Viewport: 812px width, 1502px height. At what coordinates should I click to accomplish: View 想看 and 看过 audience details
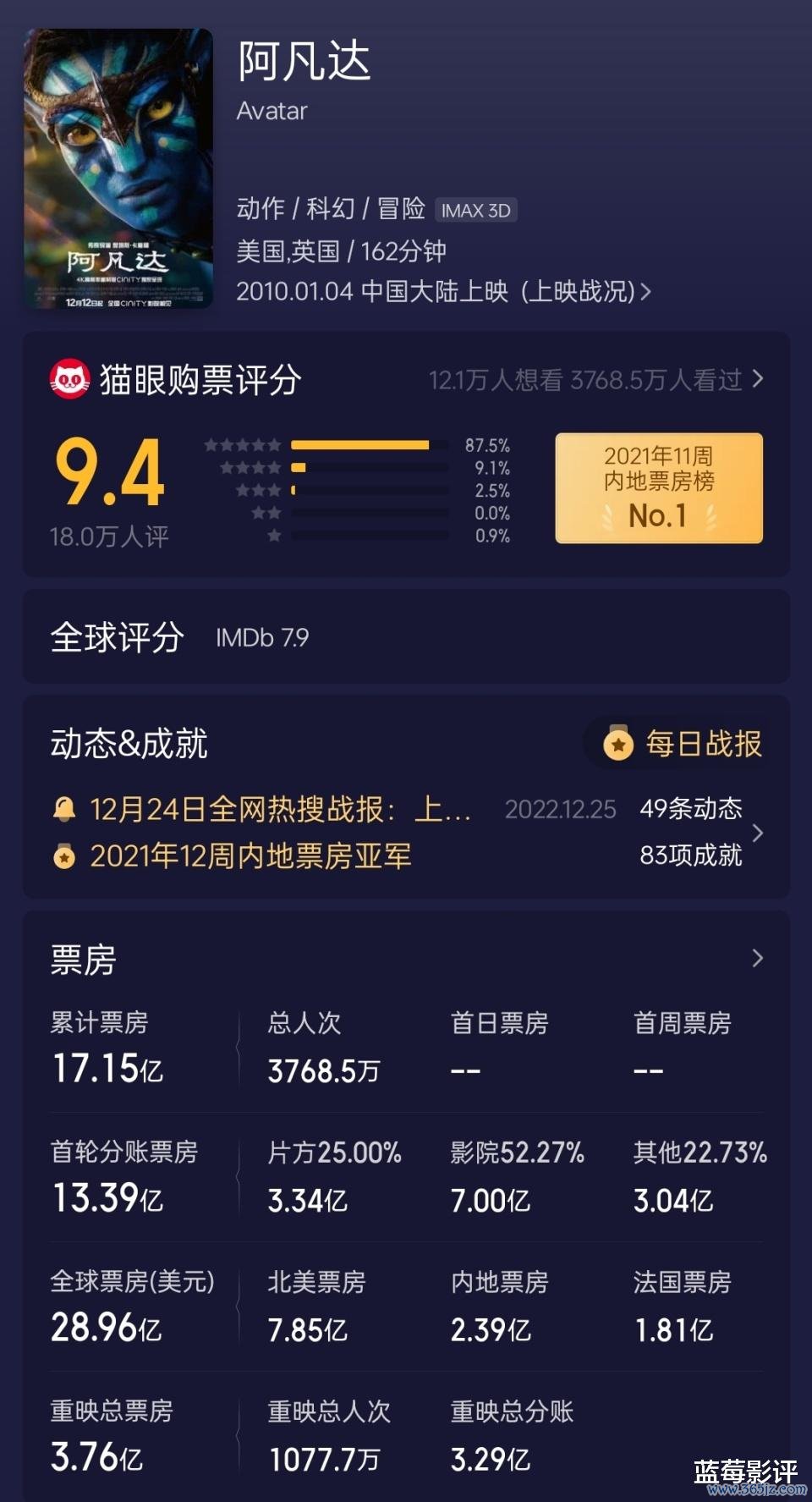595,380
